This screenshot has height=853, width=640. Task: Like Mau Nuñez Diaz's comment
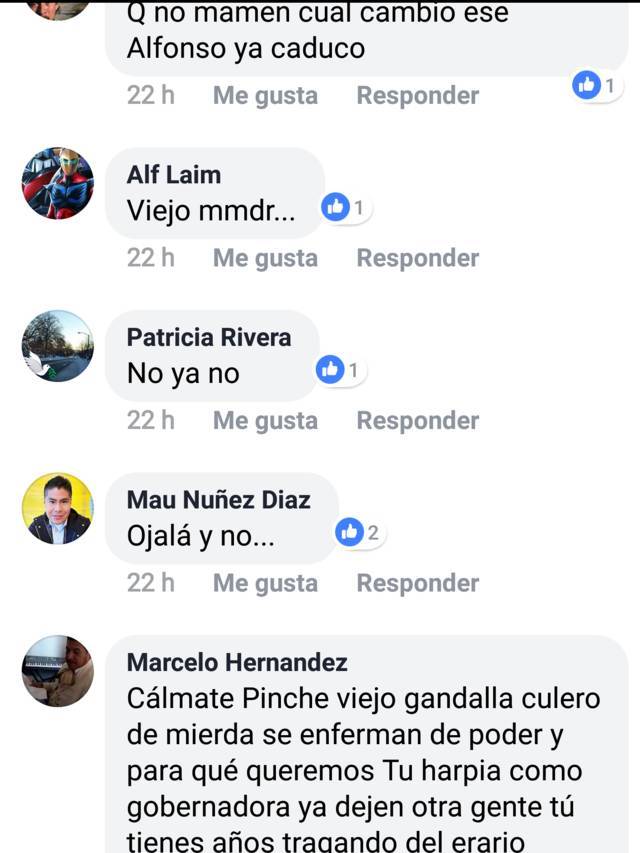coord(265,583)
